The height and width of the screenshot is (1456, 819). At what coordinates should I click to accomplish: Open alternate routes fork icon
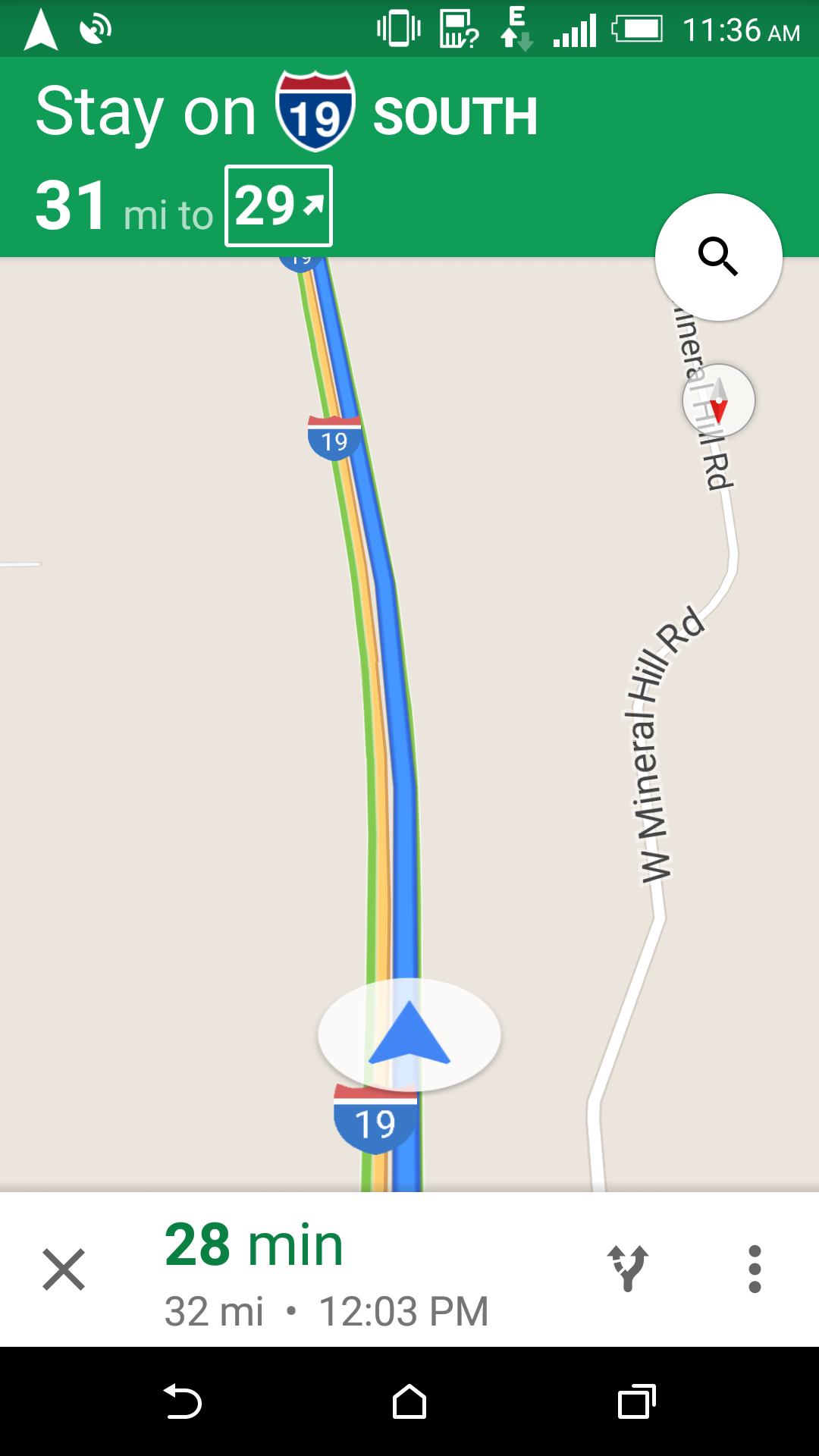pos(628,1268)
